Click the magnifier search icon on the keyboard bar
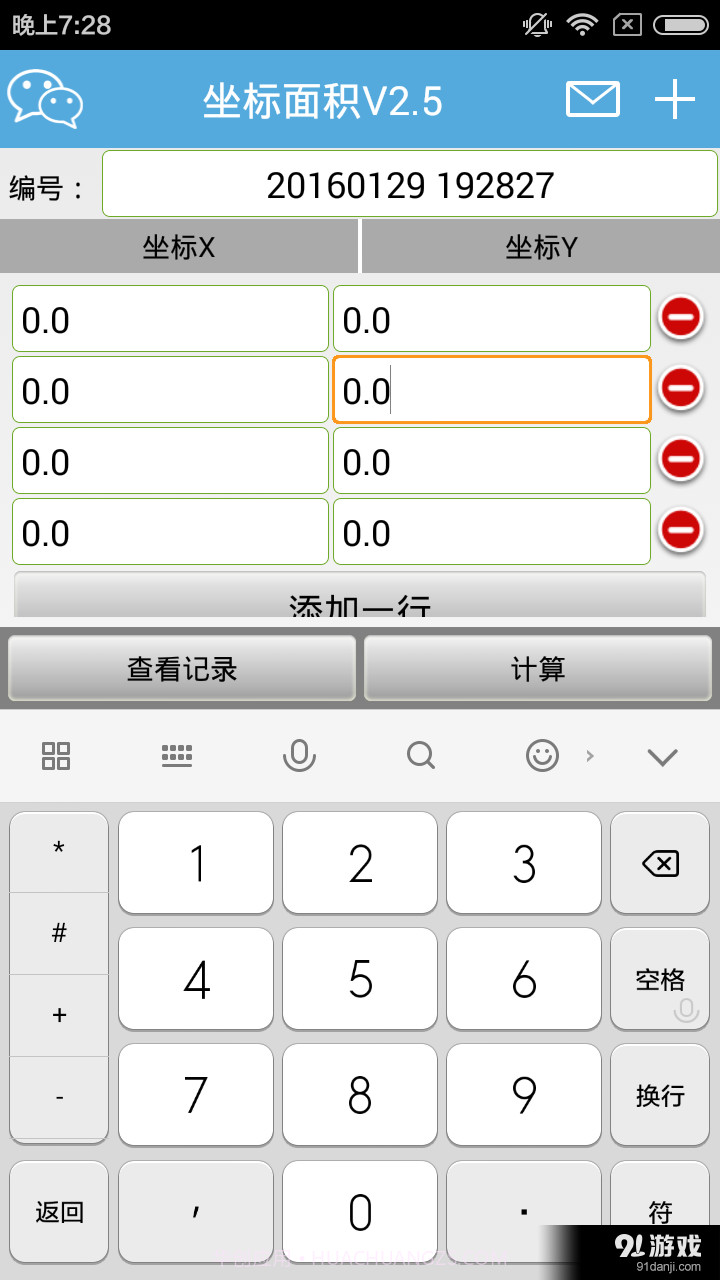 pyautogui.click(x=420, y=756)
